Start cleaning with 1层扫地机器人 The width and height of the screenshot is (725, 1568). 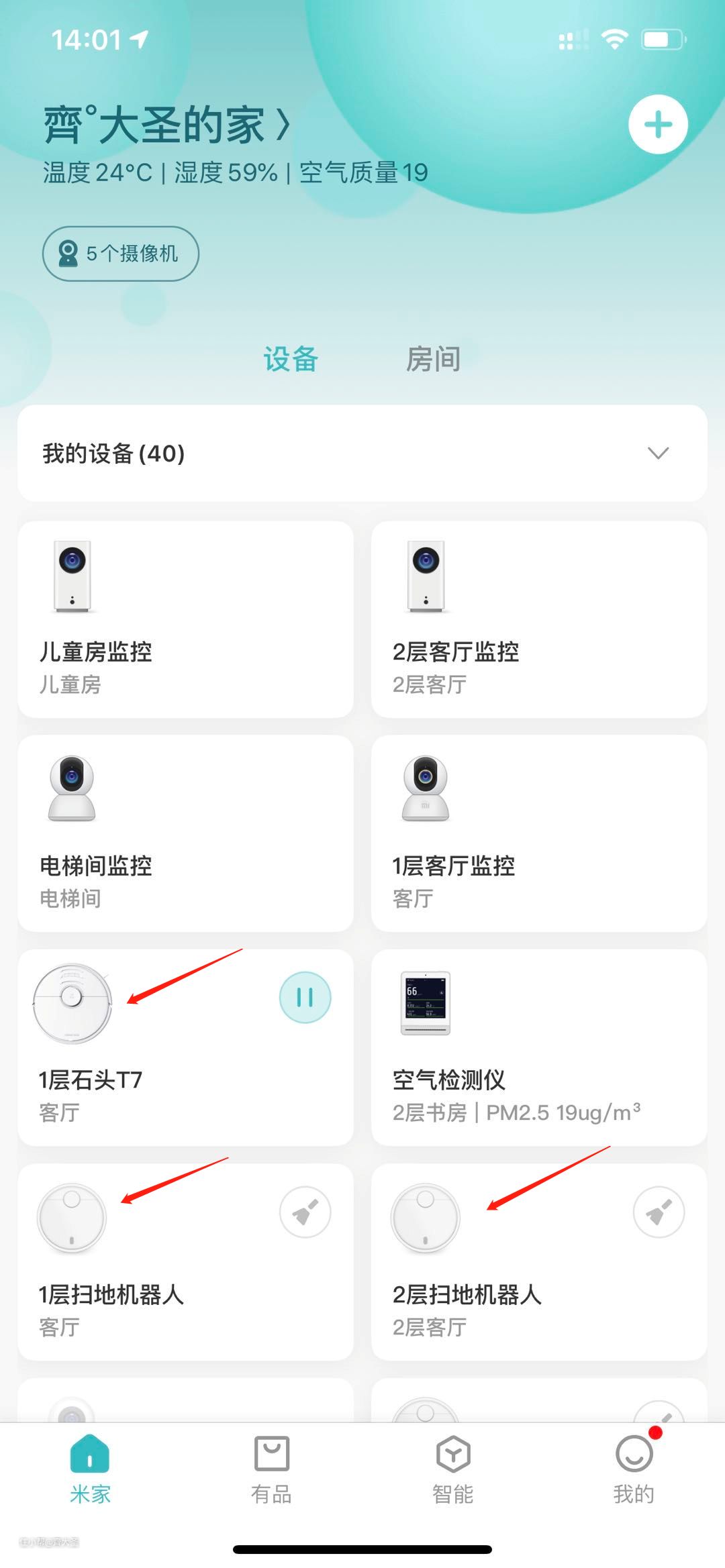pyautogui.click(x=305, y=1212)
